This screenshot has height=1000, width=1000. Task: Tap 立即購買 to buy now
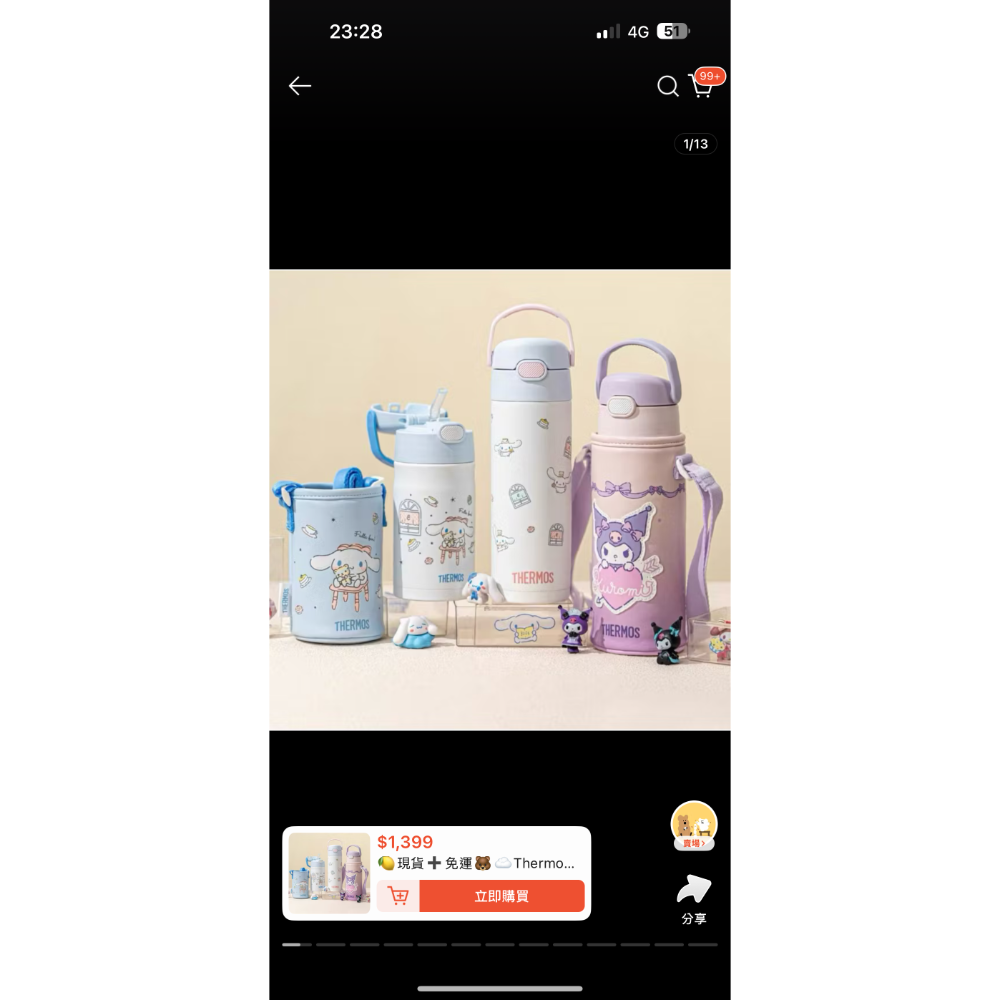(x=501, y=896)
